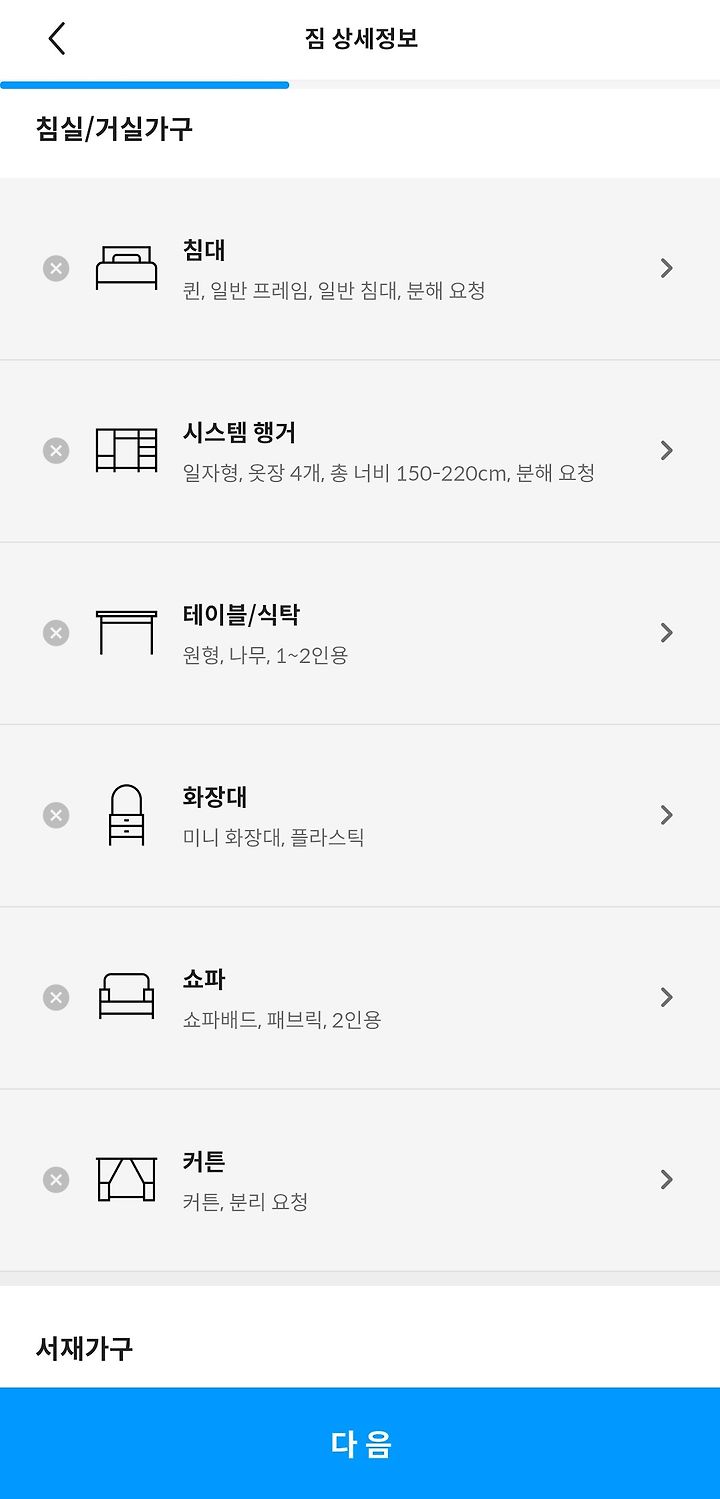Tap the 다음 button to continue
Image resolution: width=720 pixels, height=1499 pixels.
360,1443
